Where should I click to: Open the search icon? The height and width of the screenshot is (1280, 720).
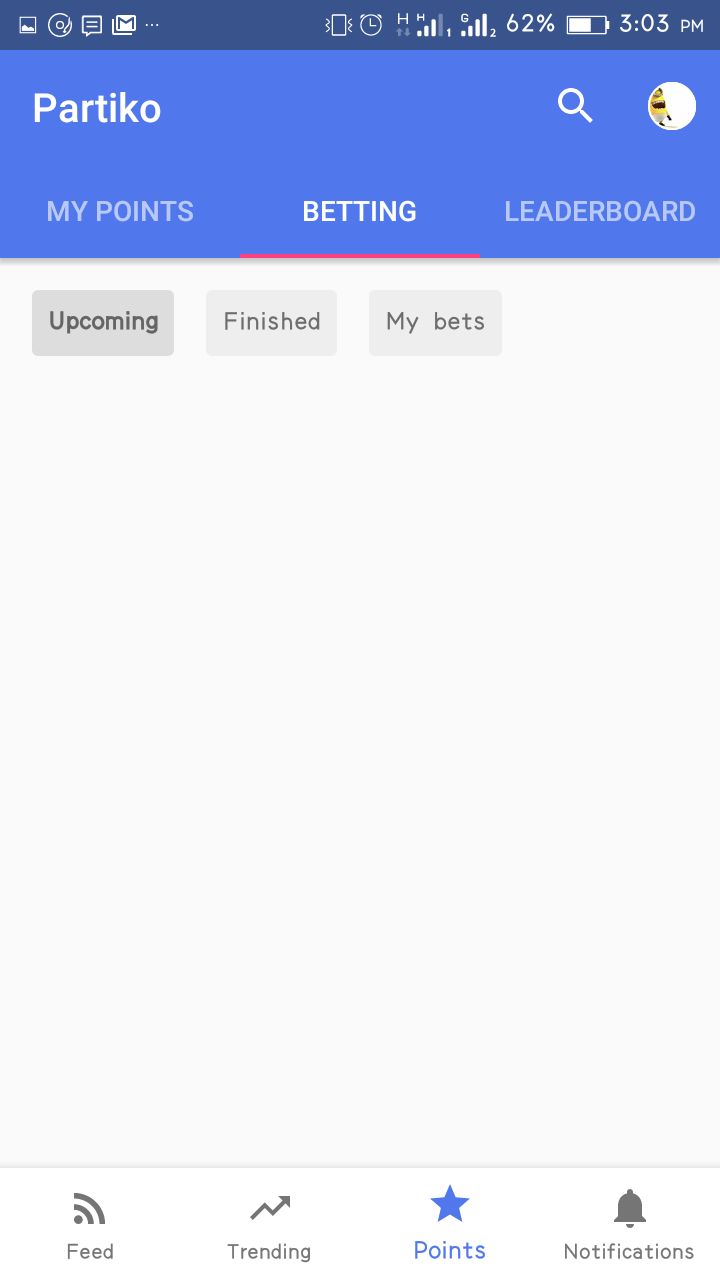click(x=575, y=106)
